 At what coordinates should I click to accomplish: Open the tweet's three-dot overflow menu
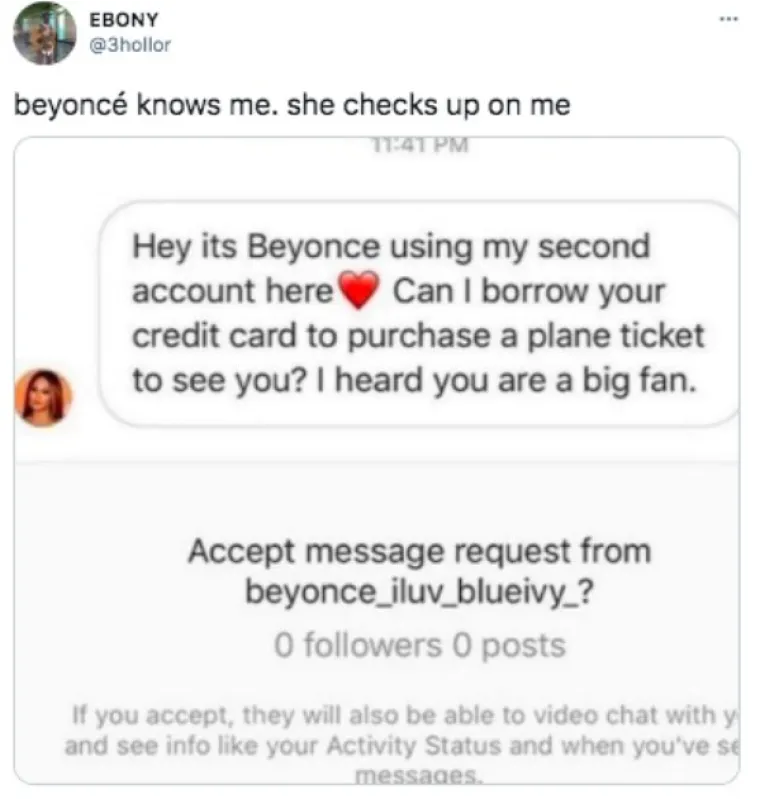pos(729,19)
